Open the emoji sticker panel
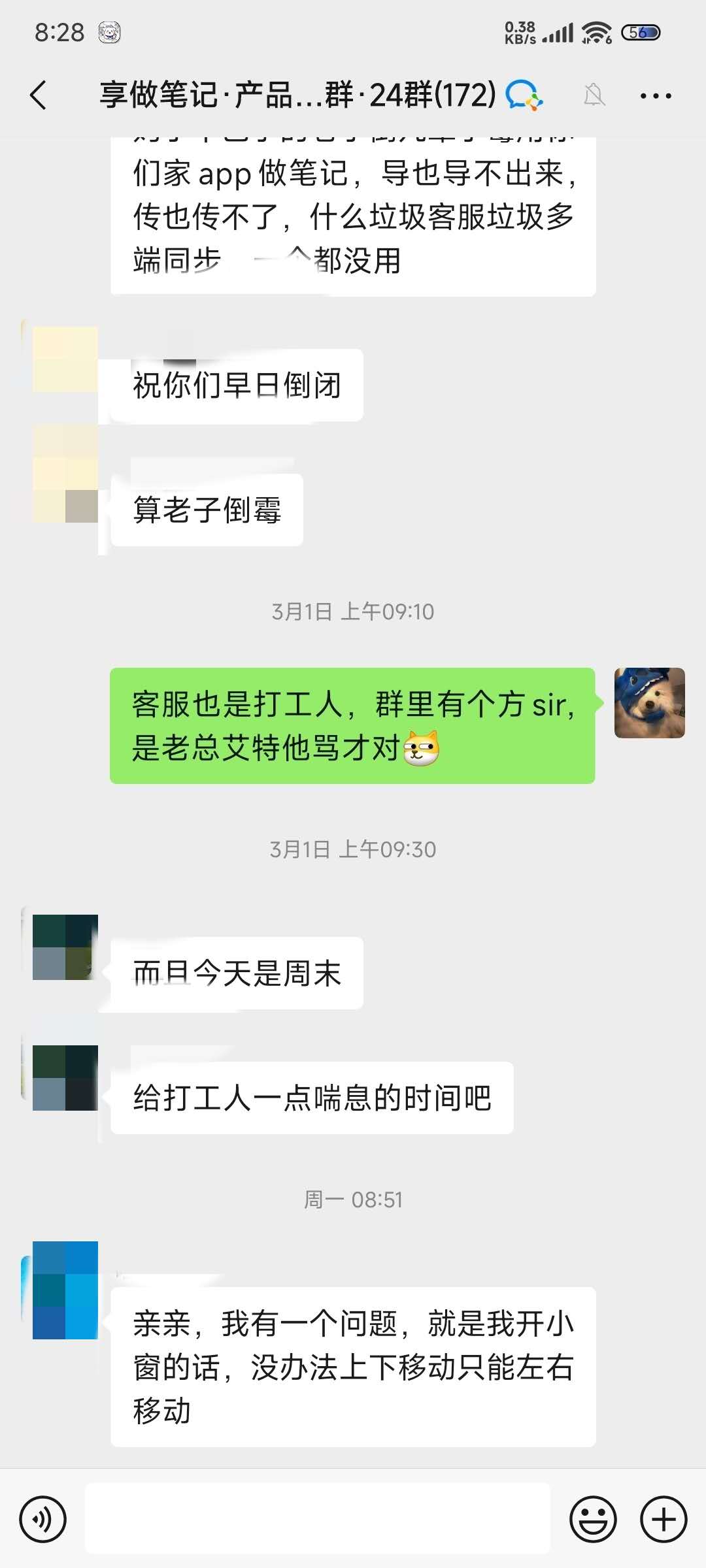This screenshot has width=706, height=1568. (x=593, y=1520)
